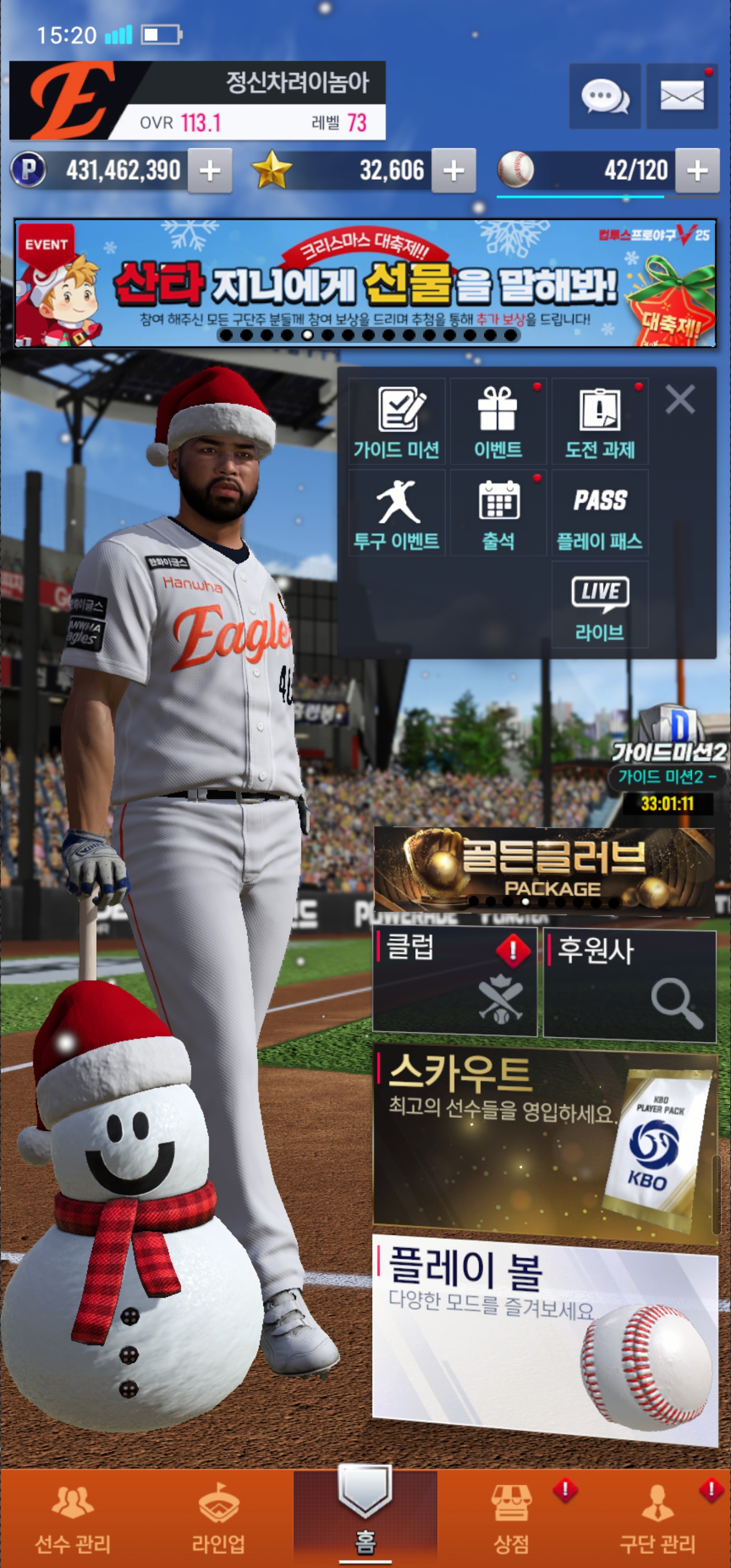Open the Santa Genie event banner
The width and height of the screenshot is (731, 1568).
(365, 284)
